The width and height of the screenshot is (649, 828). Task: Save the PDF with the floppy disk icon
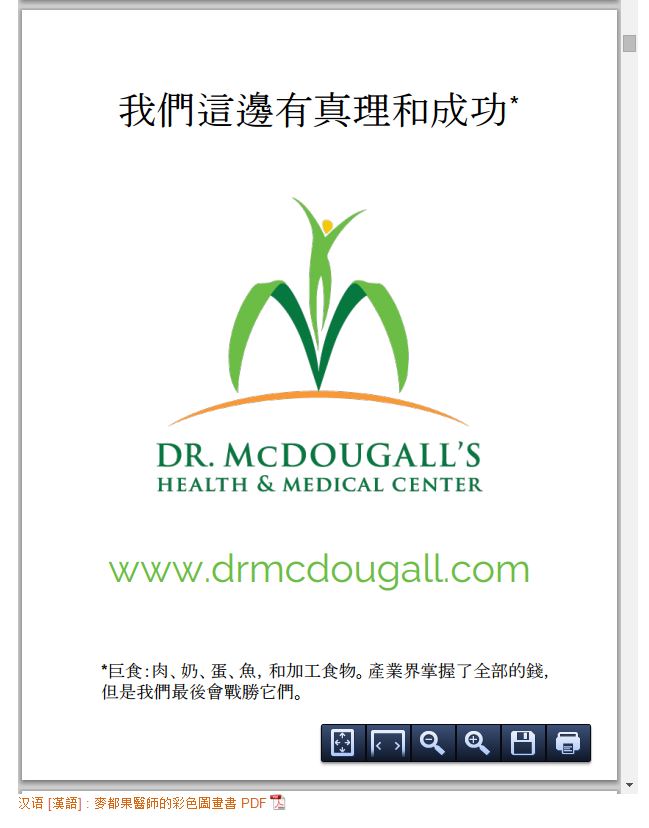(522, 743)
